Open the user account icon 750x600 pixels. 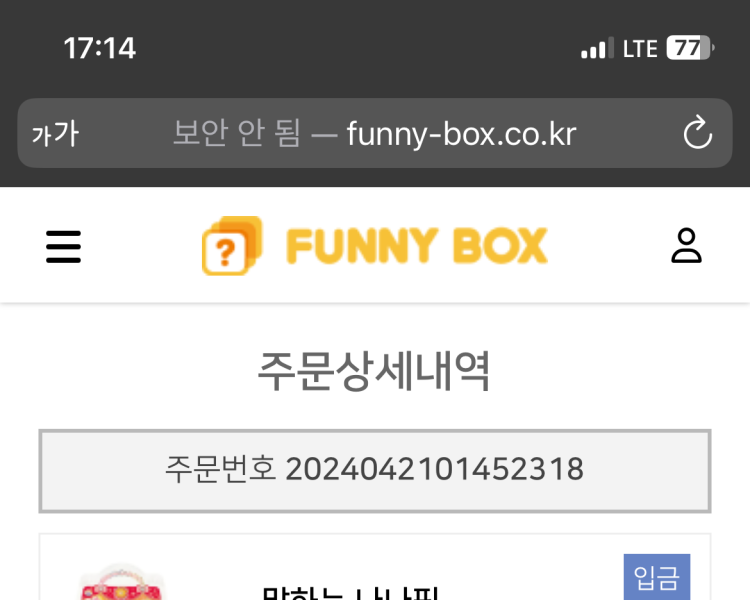pos(686,246)
